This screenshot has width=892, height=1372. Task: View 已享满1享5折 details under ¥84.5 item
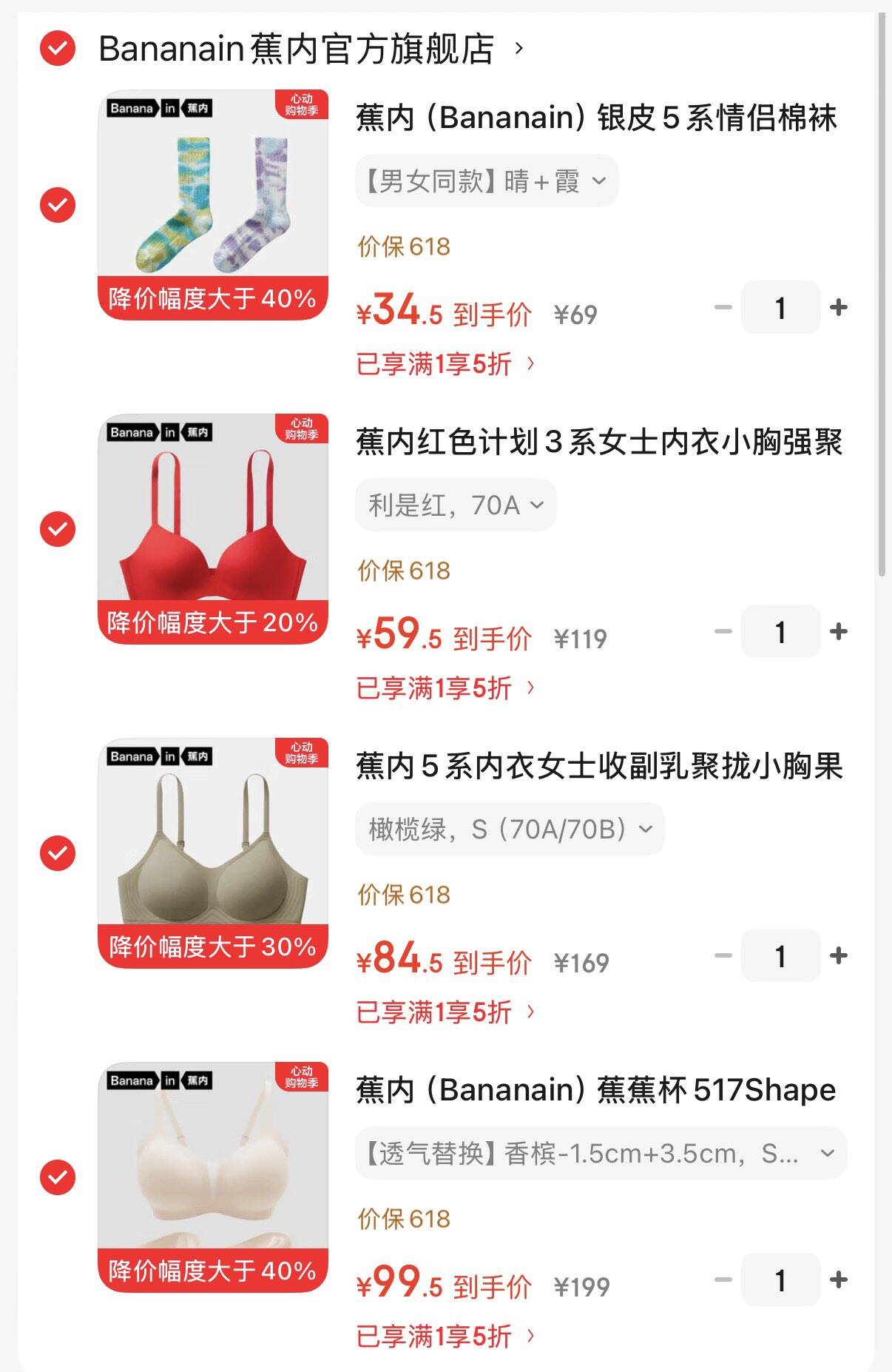(446, 1012)
